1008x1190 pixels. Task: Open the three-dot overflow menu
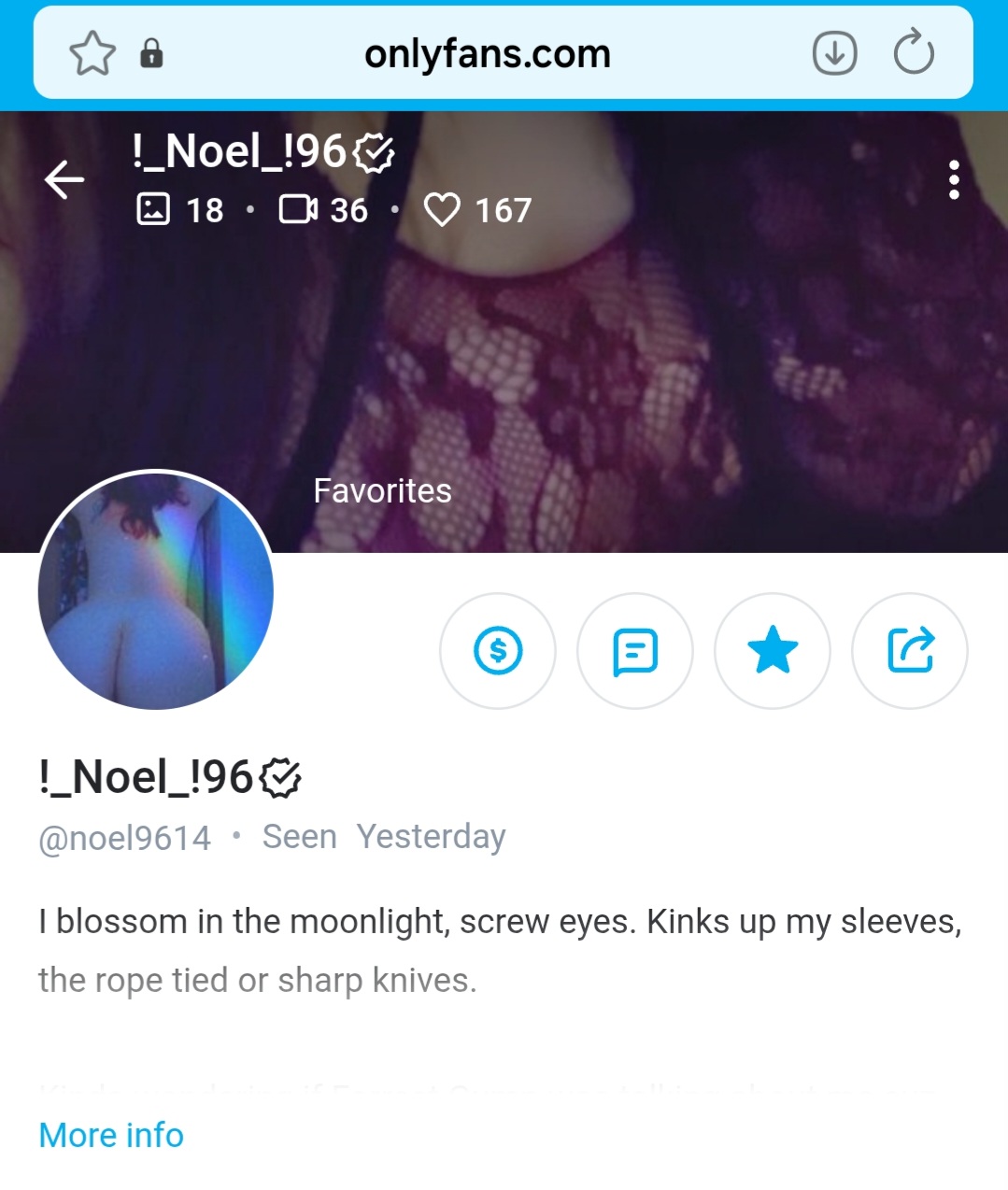coord(953,179)
